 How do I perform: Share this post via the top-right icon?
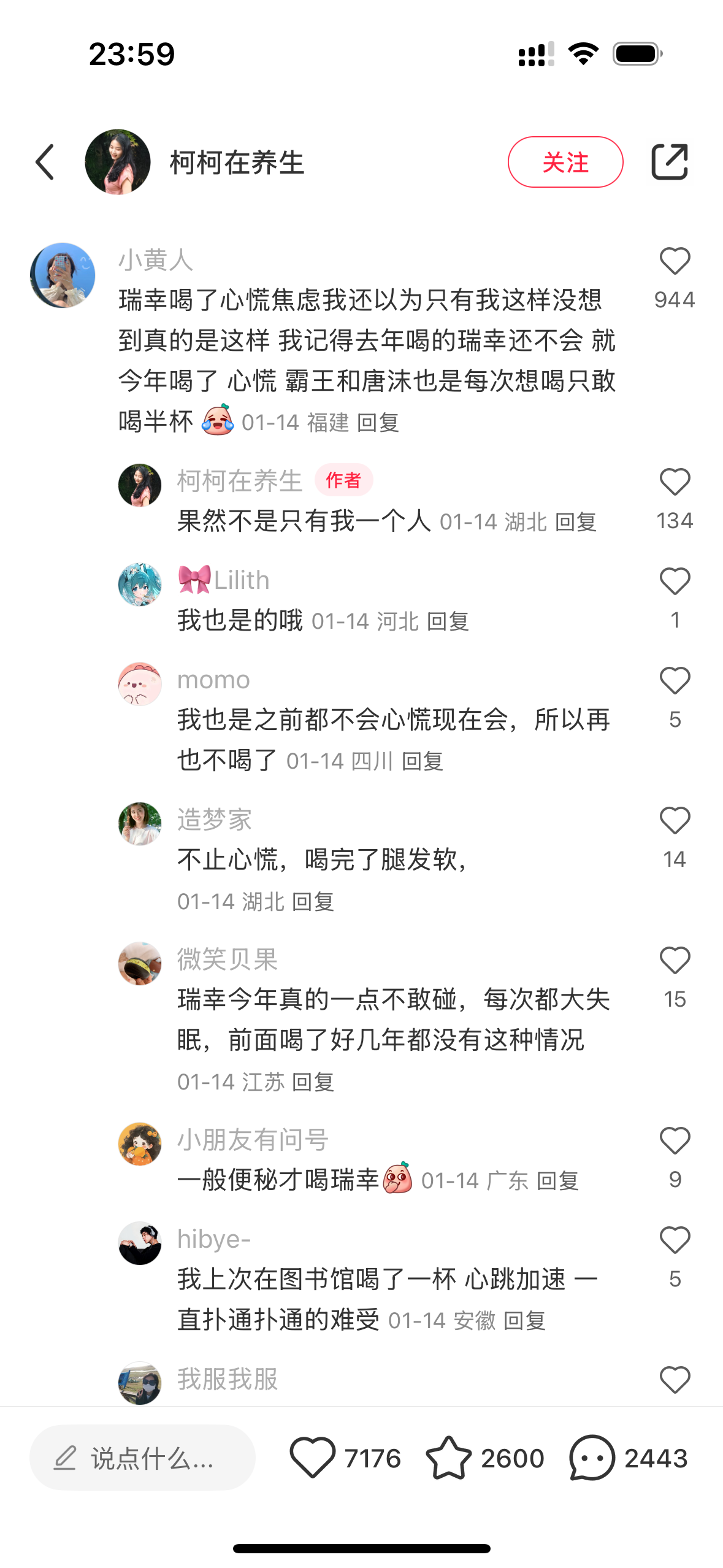point(669,162)
